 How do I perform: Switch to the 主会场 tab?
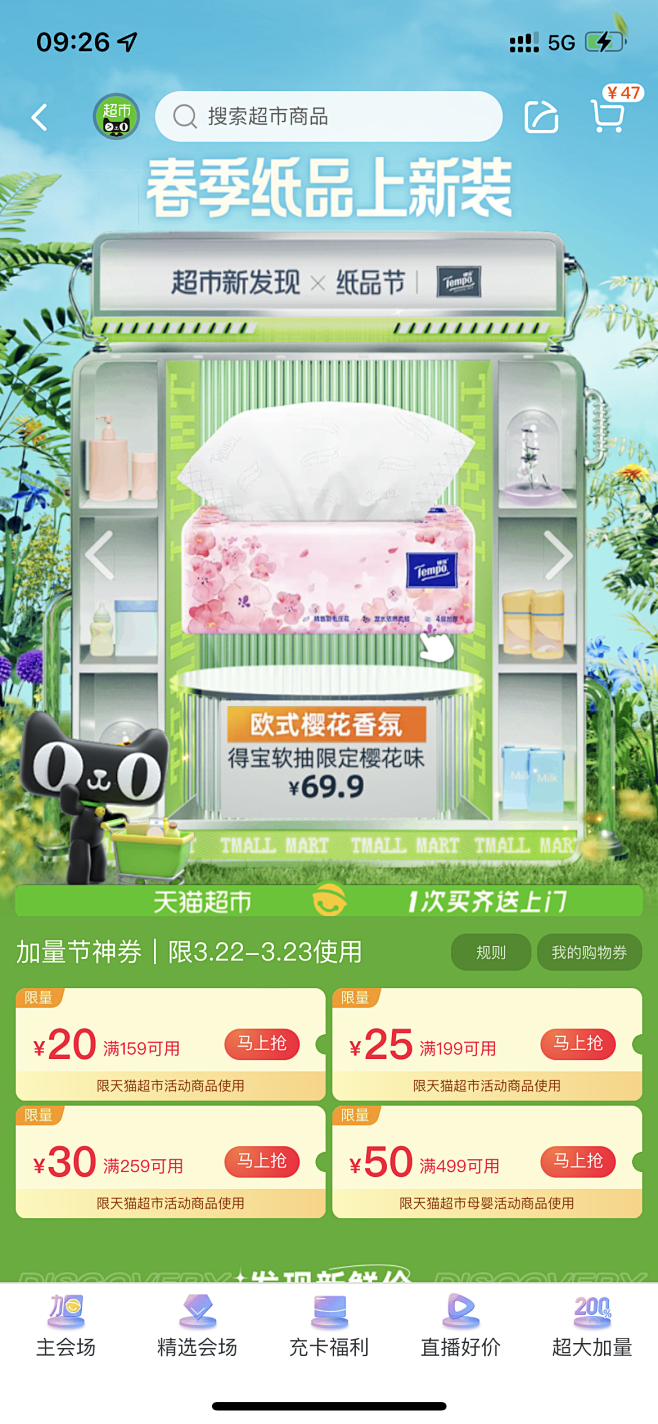click(66, 1327)
